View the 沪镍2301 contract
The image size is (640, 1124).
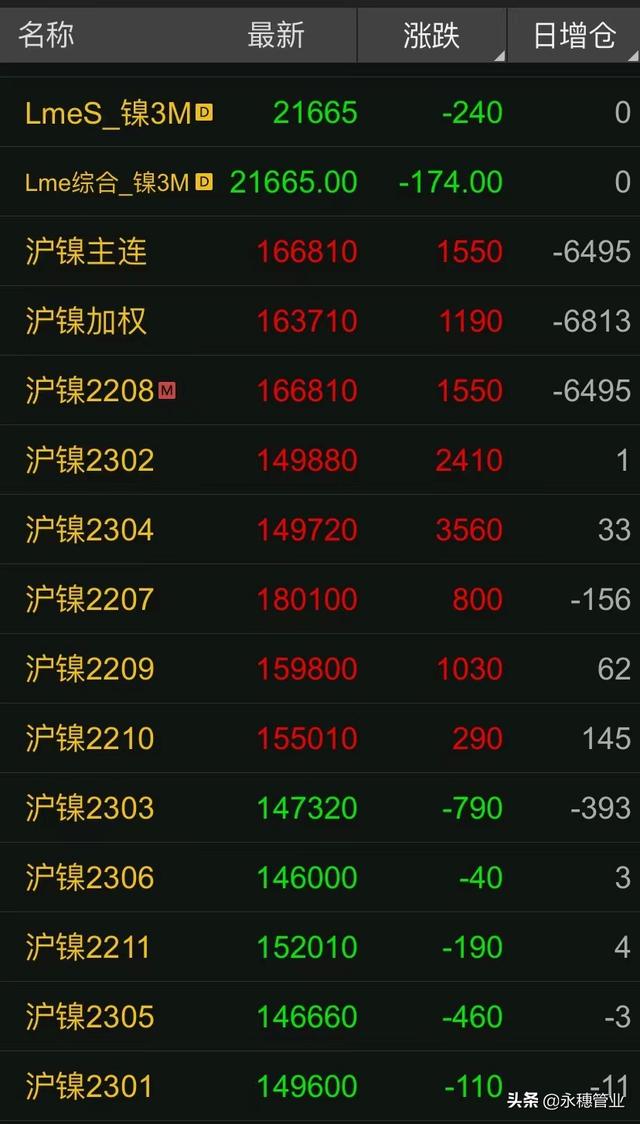click(90, 1086)
